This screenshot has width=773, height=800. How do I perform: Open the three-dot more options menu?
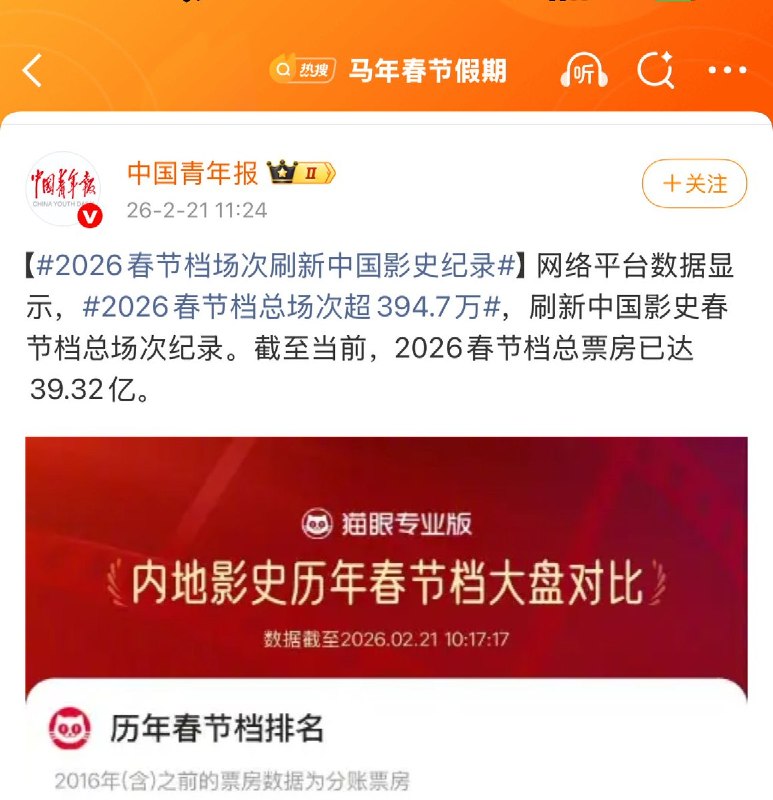point(726,70)
